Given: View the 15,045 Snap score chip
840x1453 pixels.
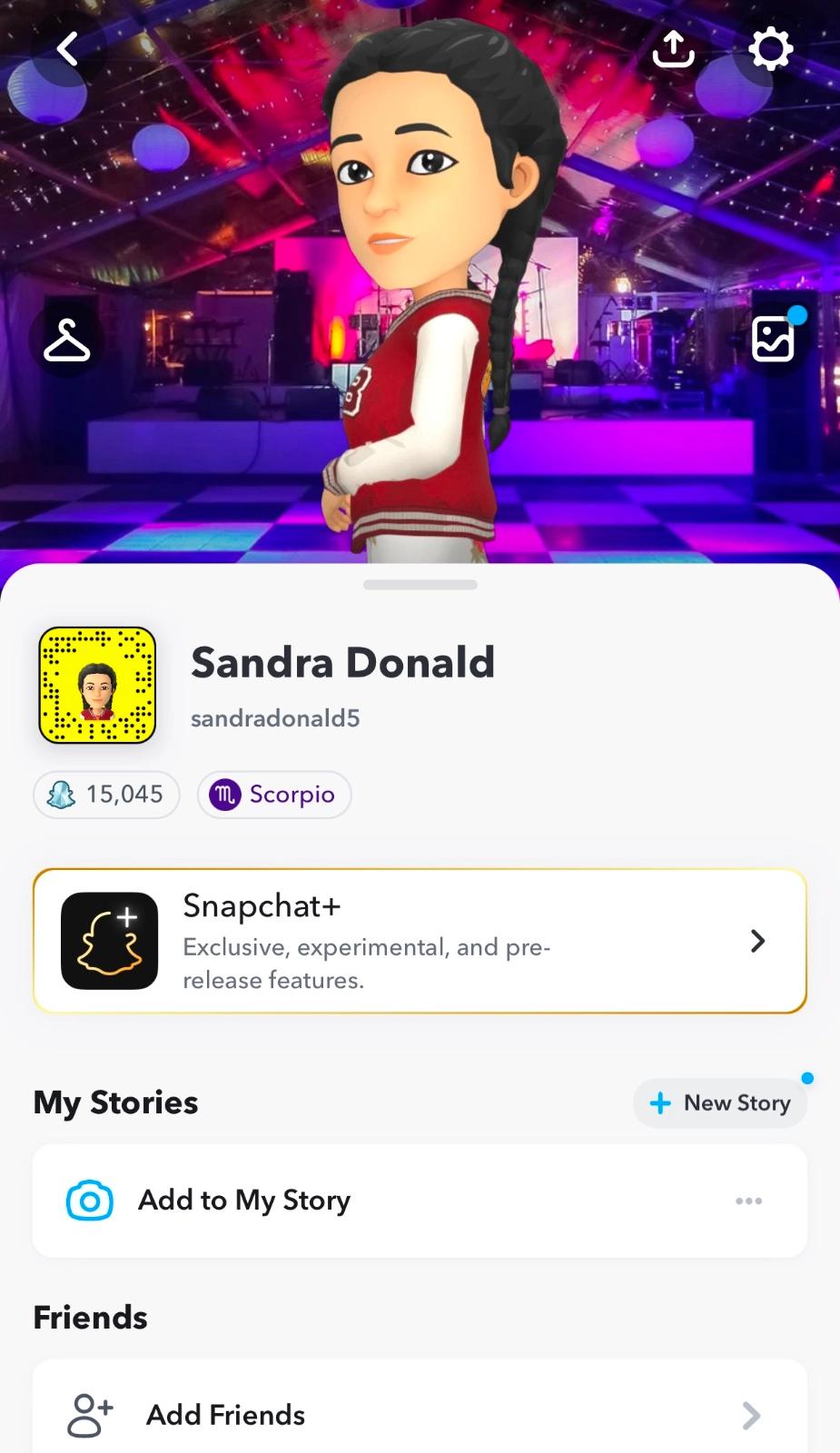Looking at the screenshot, I should coord(106,795).
